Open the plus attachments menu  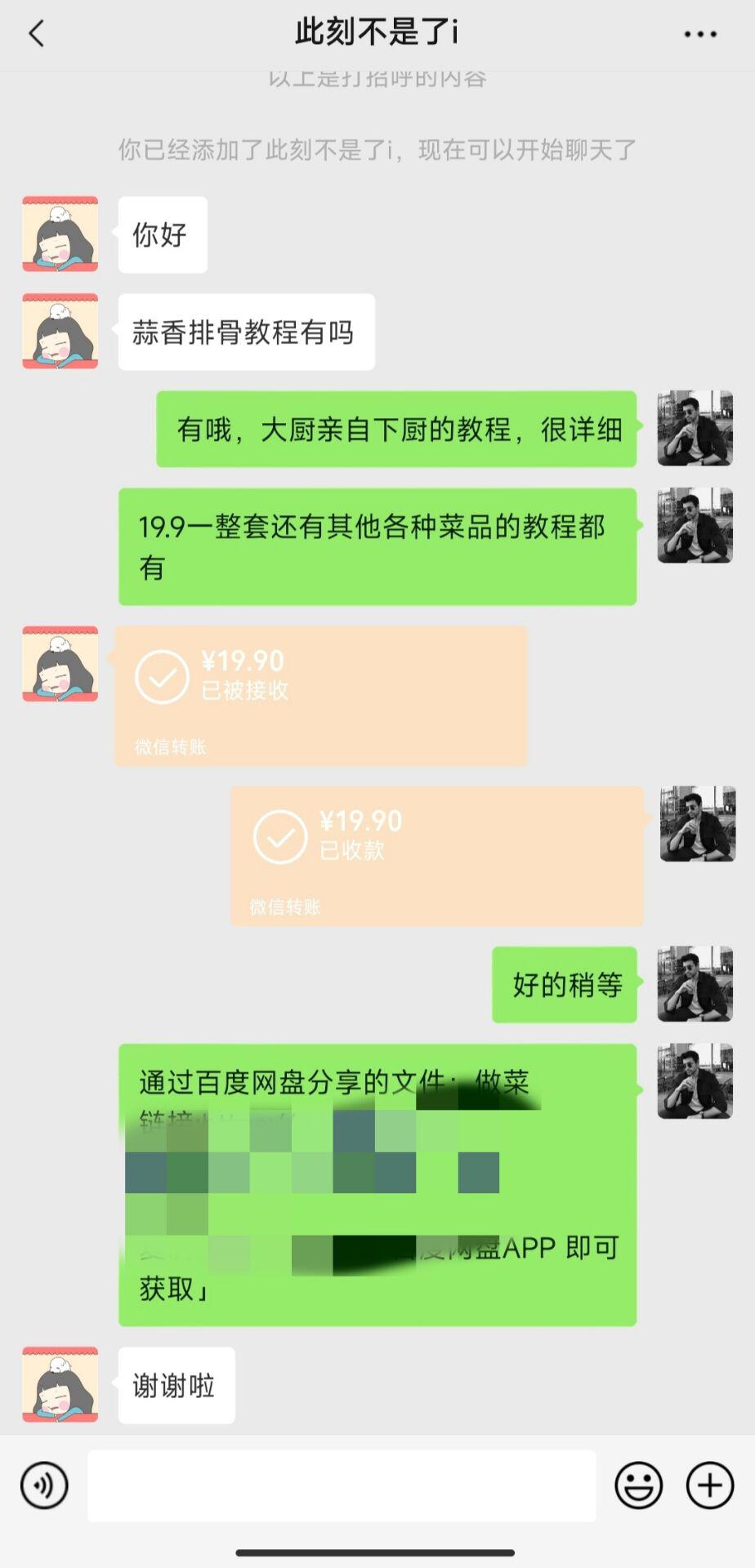709,1485
